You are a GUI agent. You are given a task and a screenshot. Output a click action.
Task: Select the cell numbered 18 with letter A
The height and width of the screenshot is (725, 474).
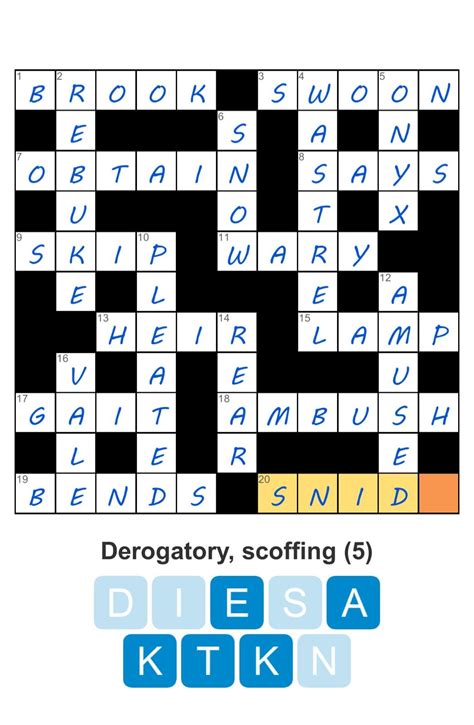click(237, 413)
